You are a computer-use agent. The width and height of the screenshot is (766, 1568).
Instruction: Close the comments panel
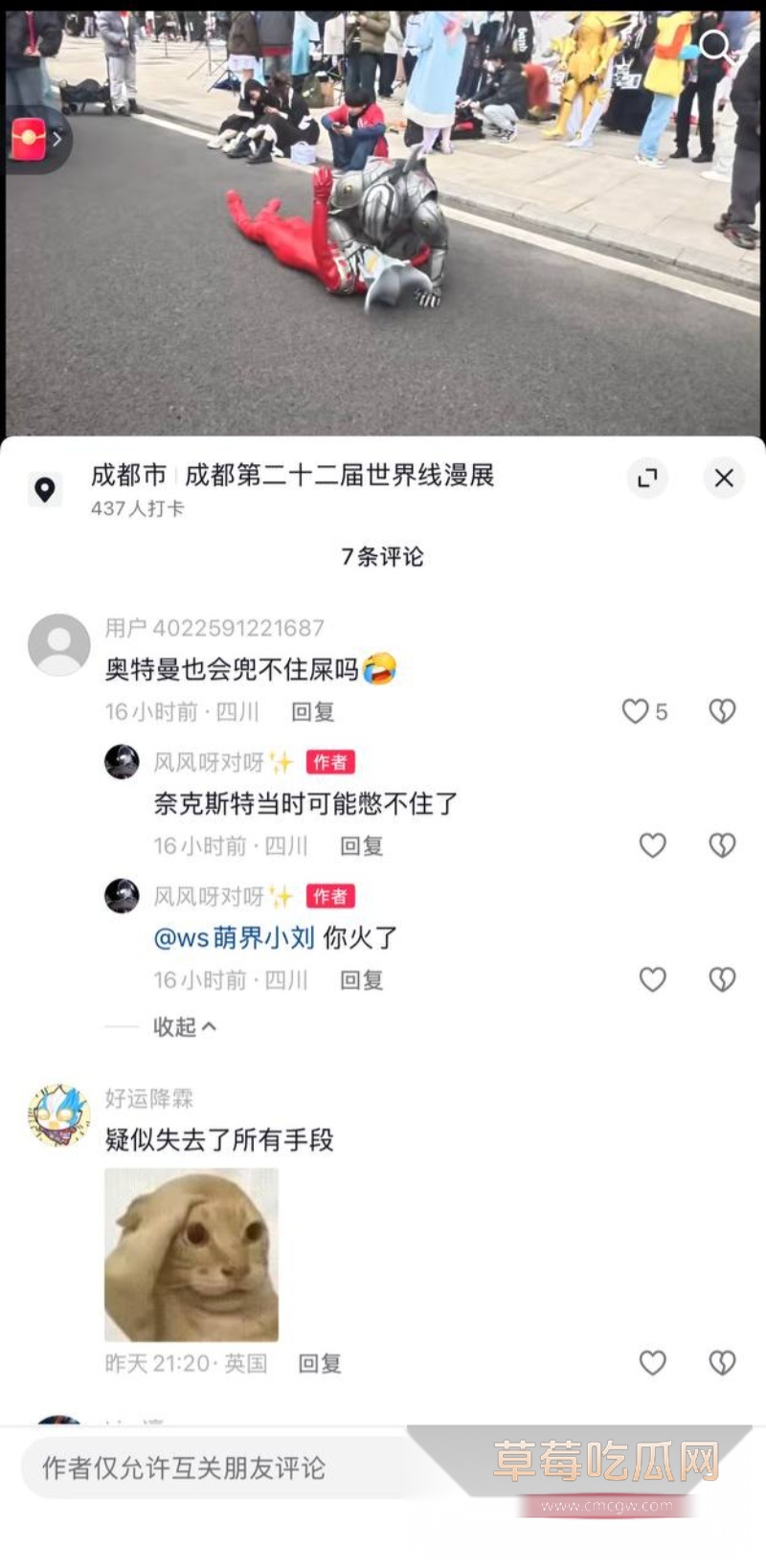point(724,478)
